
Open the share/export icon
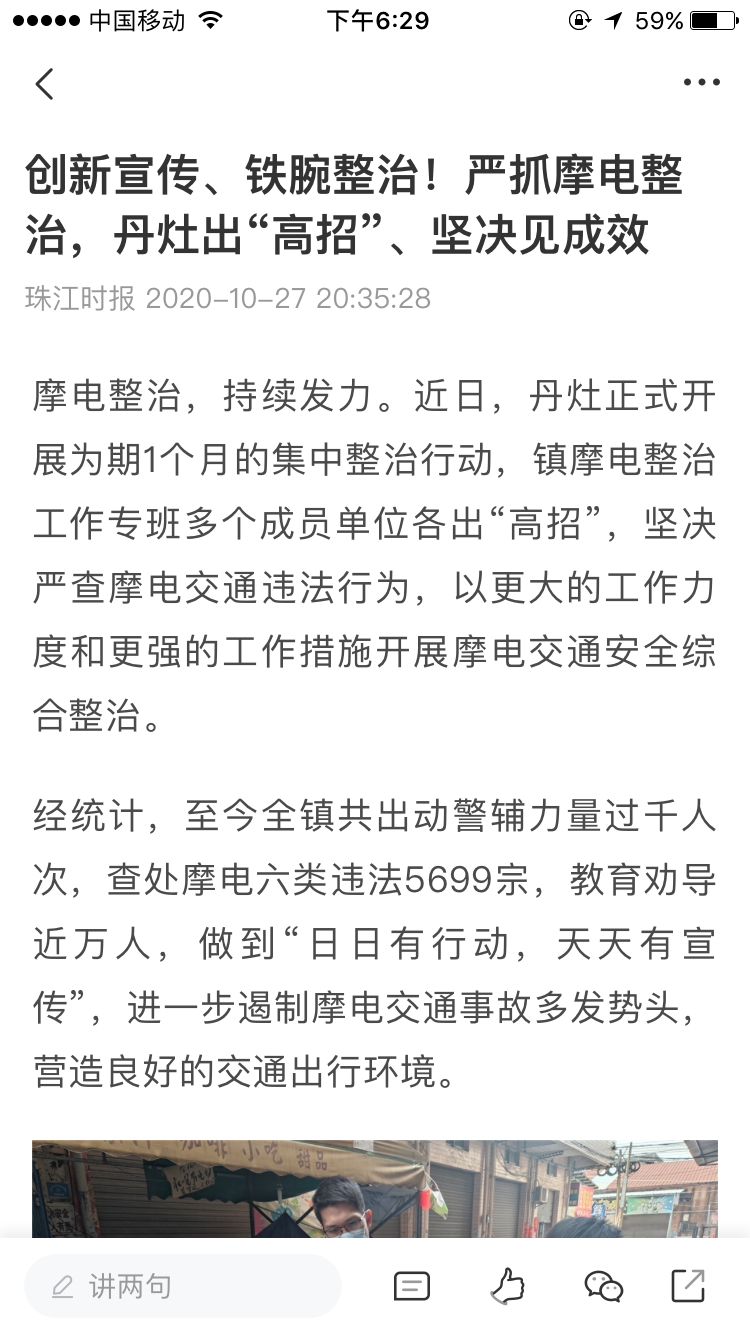tap(688, 1286)
